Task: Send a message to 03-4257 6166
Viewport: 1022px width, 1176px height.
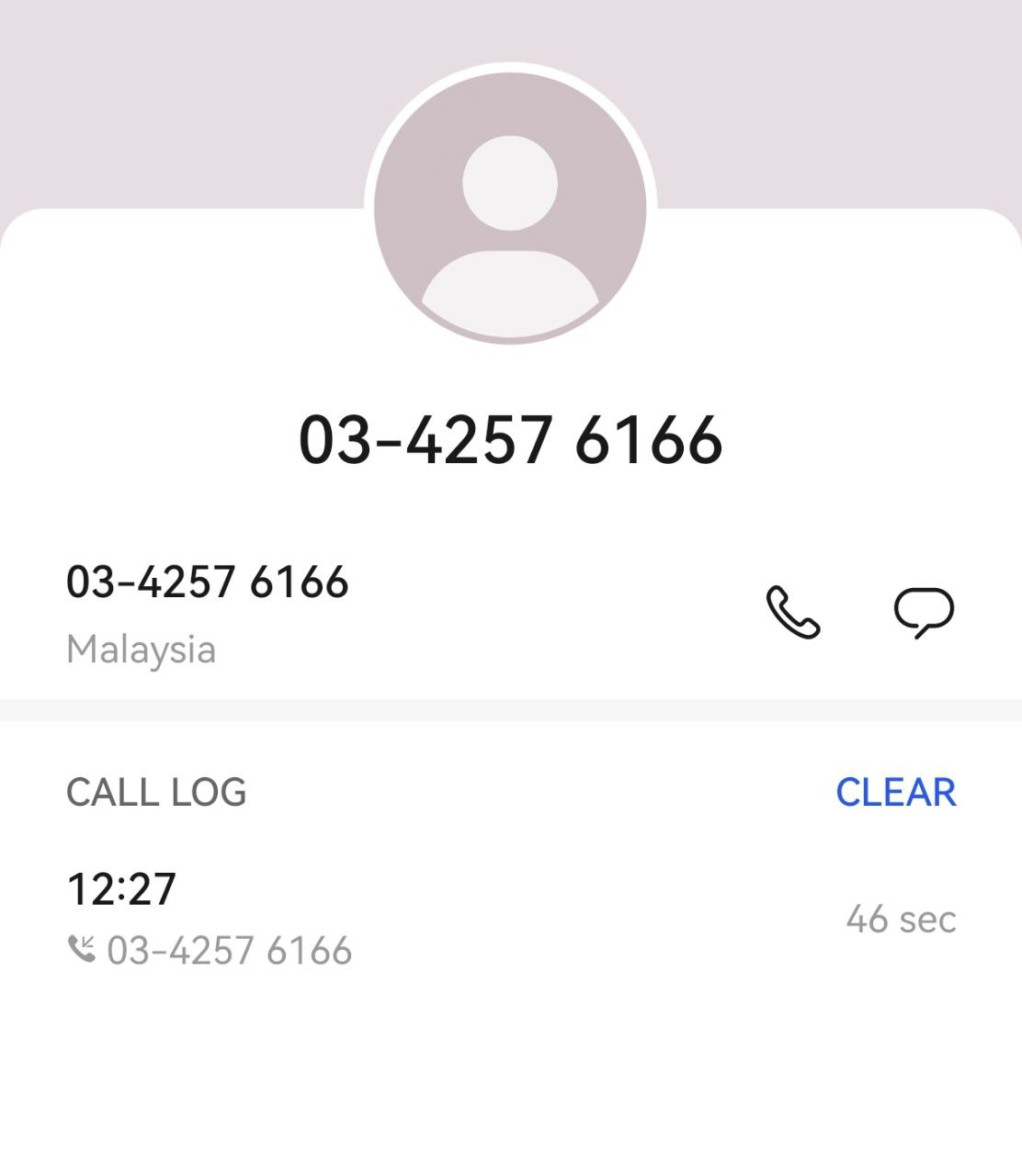Action: [924, 613]
